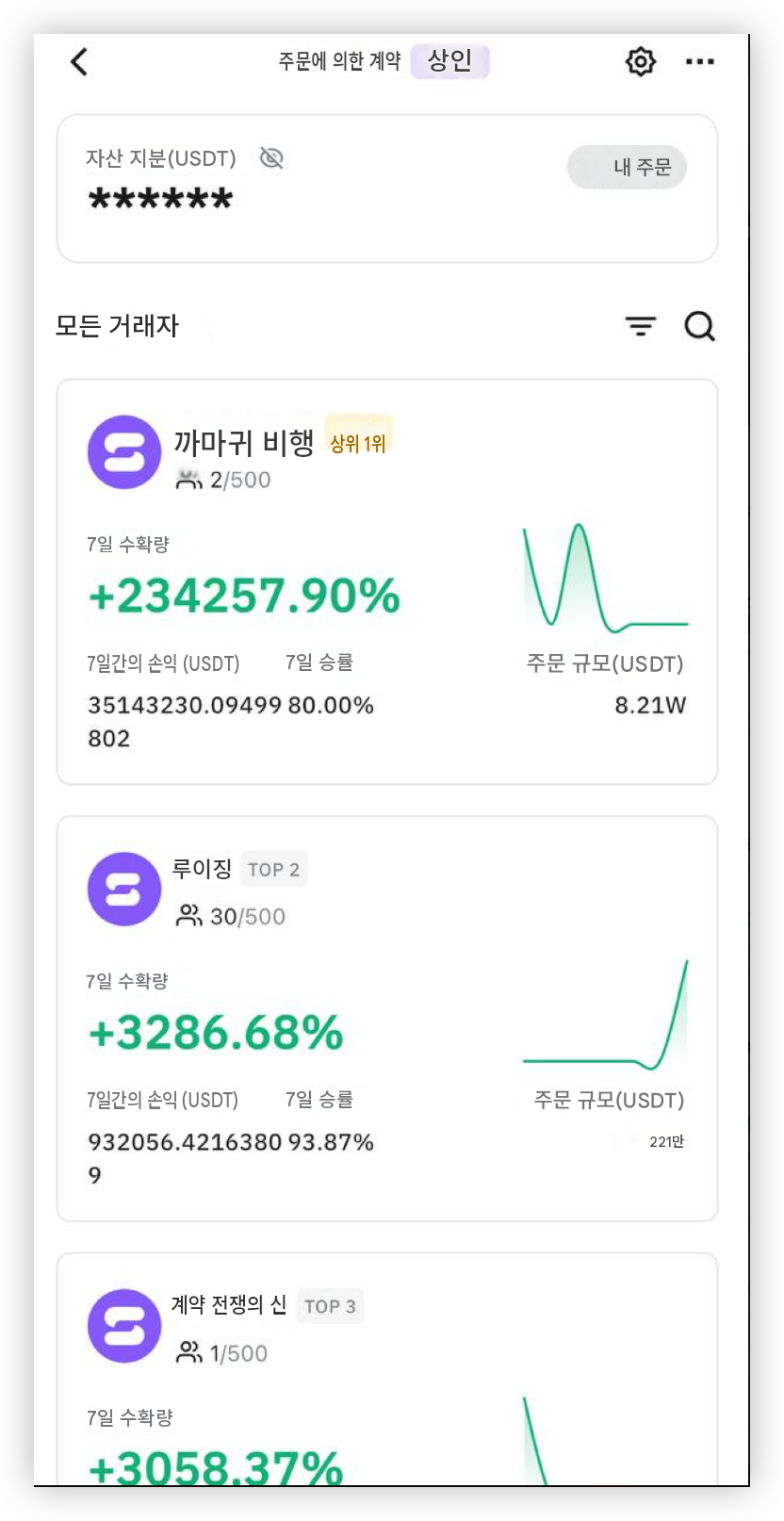Open trader card 계약 전쟁의 신

387,1369
